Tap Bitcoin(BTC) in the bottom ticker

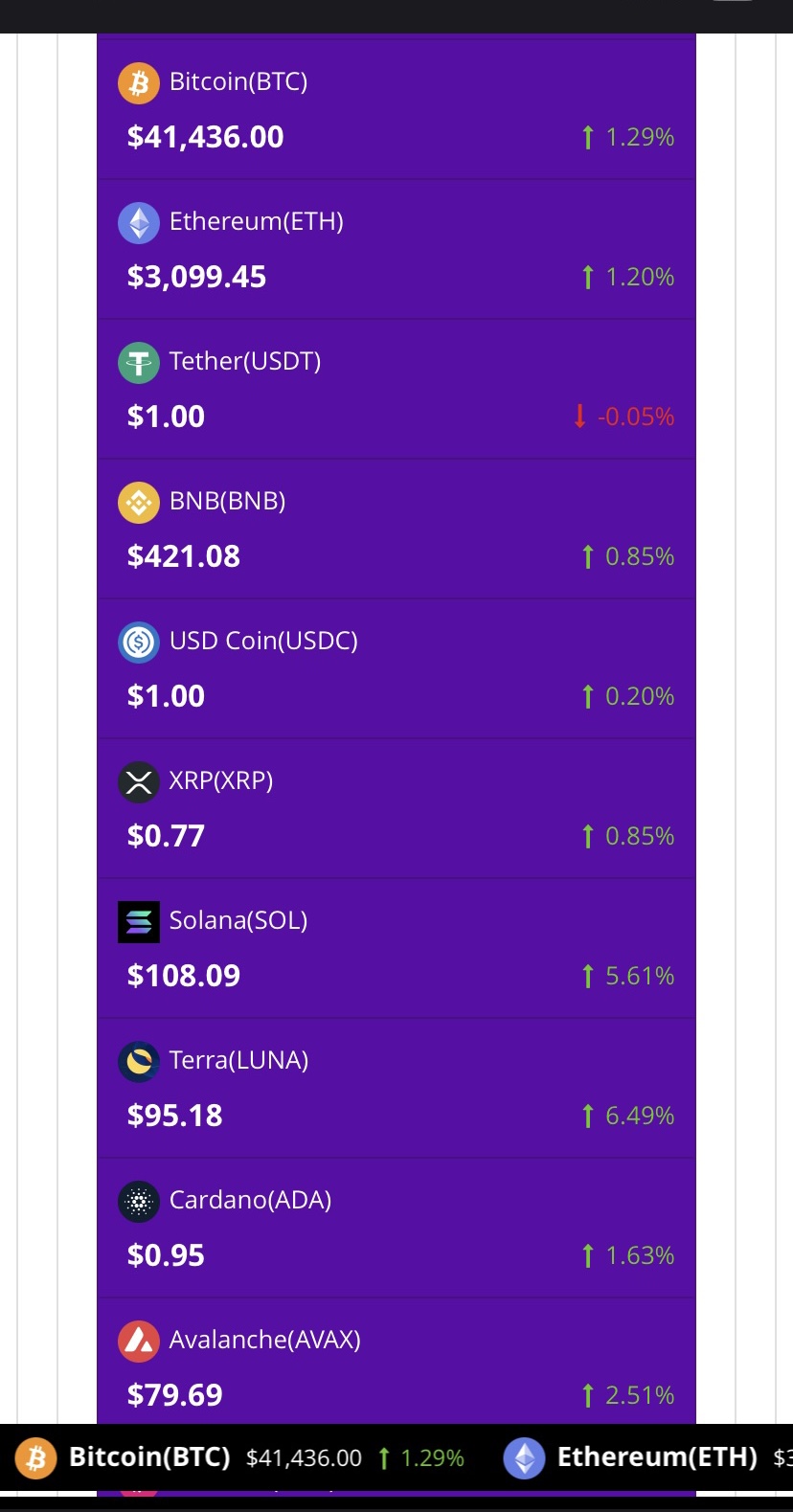[239, 1458]
